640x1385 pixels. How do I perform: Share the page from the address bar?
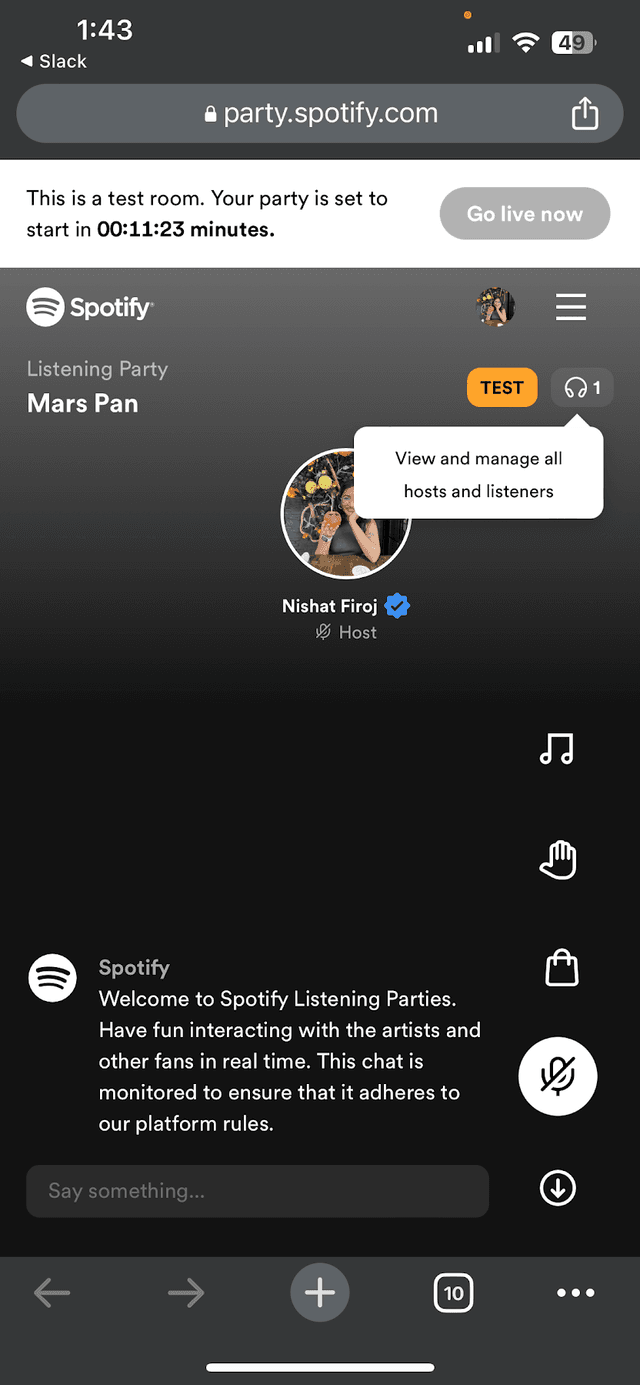[x=585, y=114]
